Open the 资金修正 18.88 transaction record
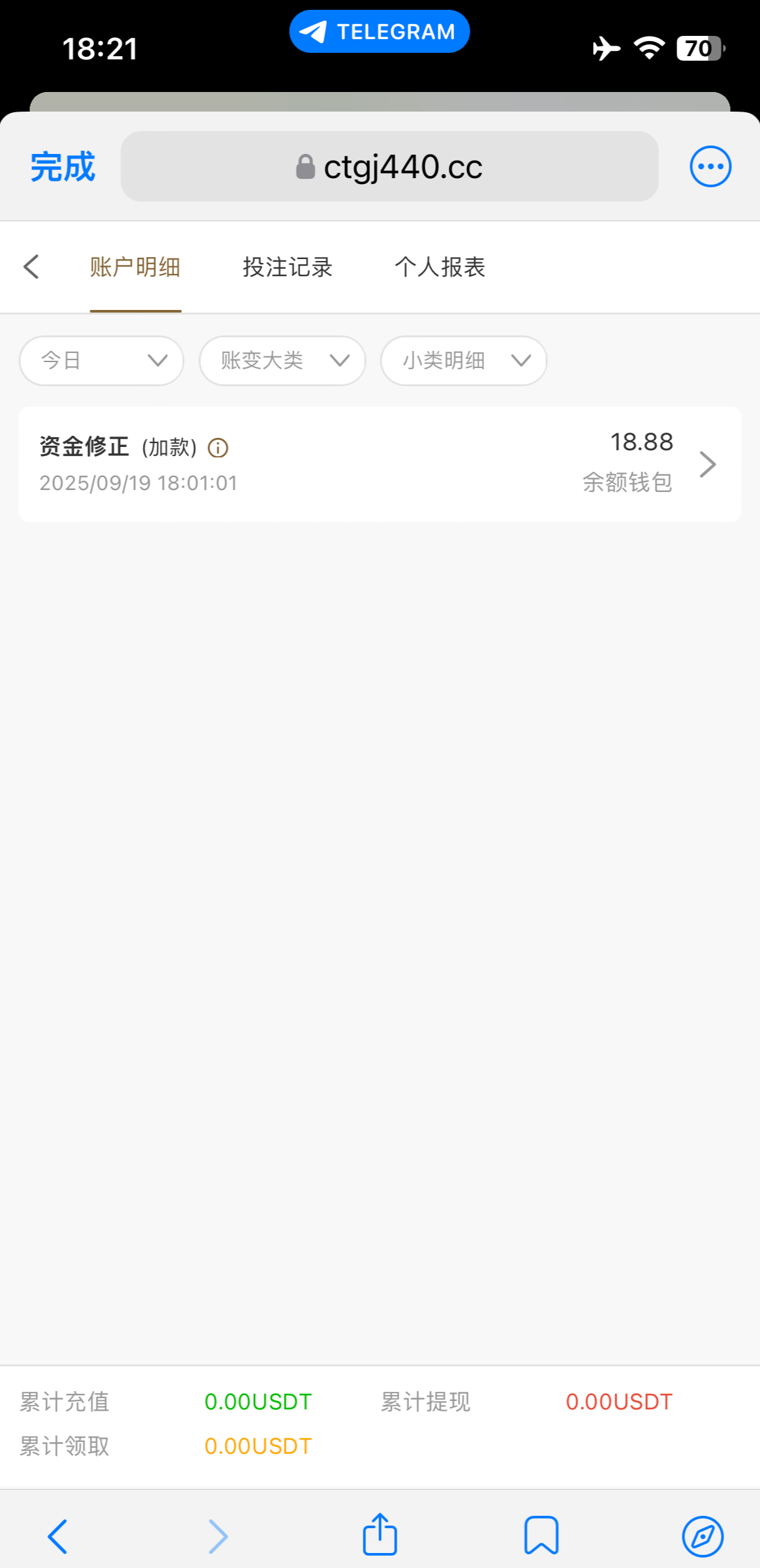 point(380,464)
